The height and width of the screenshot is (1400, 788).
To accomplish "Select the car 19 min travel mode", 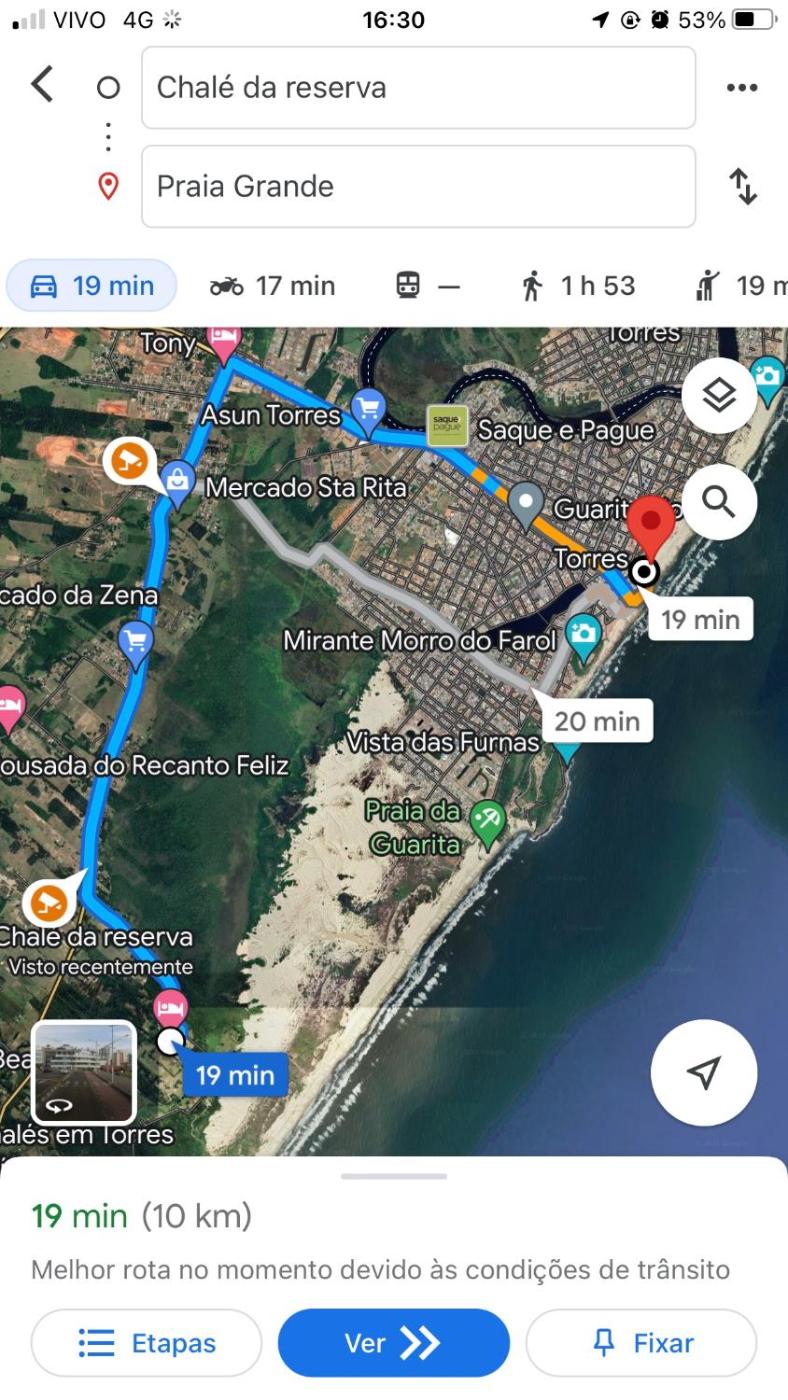I will (92, 286).
